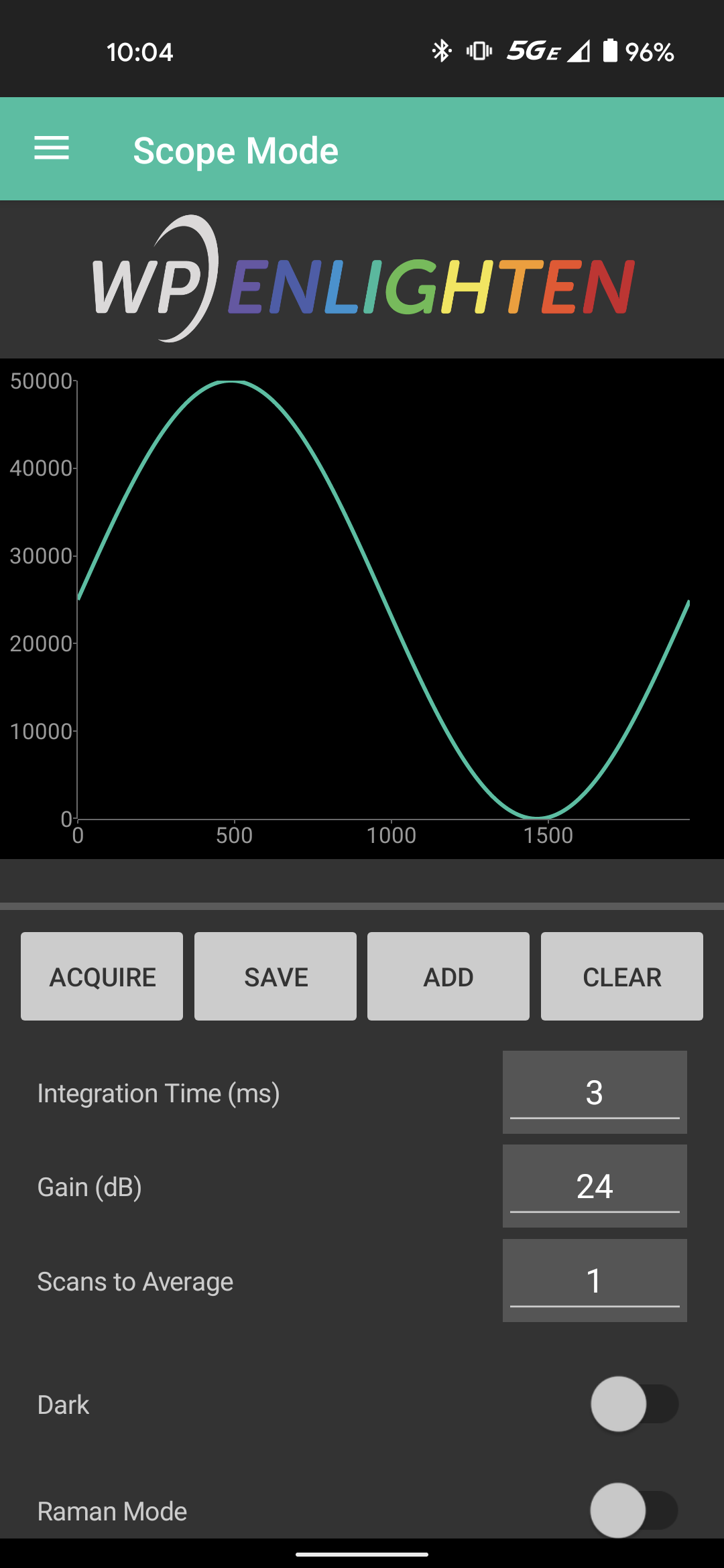The image size is (724, 1568).
Task: Edit the Gain (dB) value
Action: (595, 1186)
